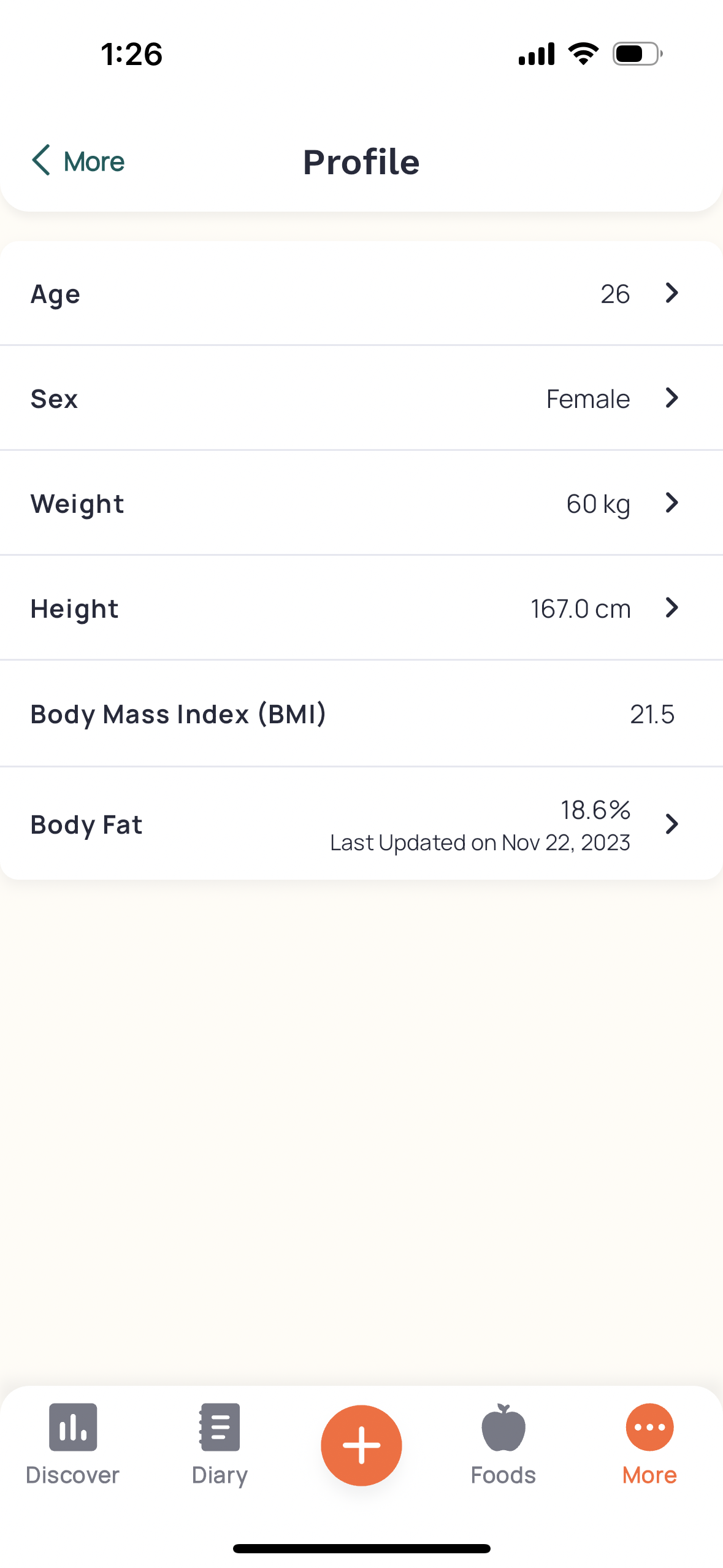
Task: Open the Sex setting row
Action: [361, 399]
